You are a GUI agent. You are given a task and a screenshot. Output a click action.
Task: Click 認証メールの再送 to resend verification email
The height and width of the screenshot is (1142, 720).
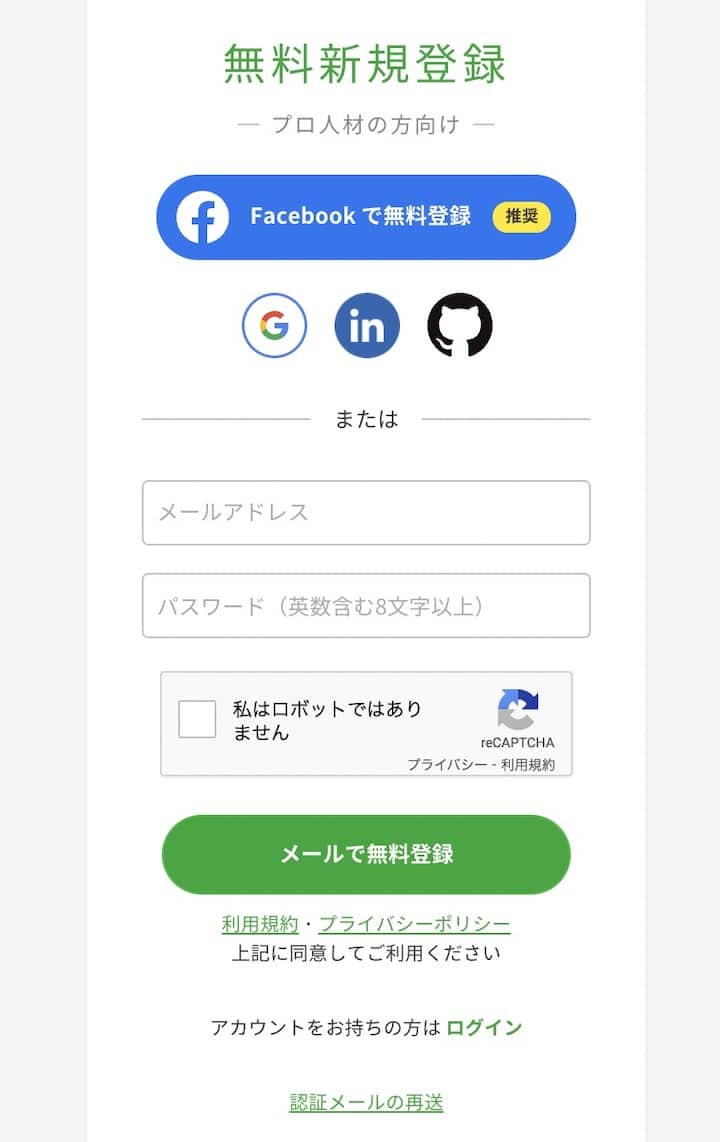[366, 1102]
